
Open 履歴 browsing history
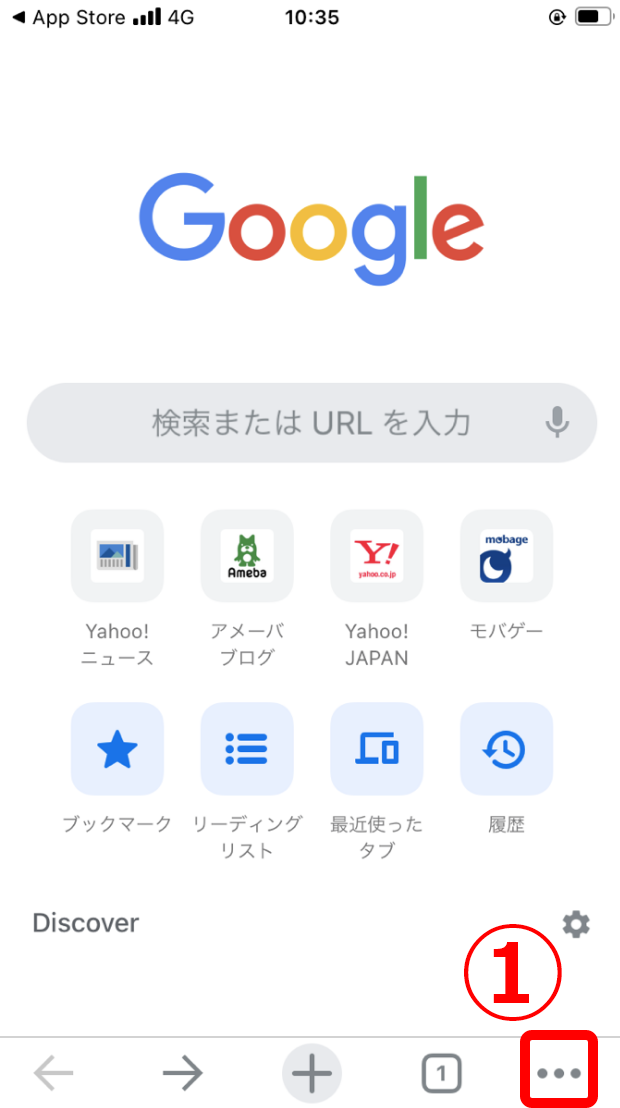tap(506, 749)
